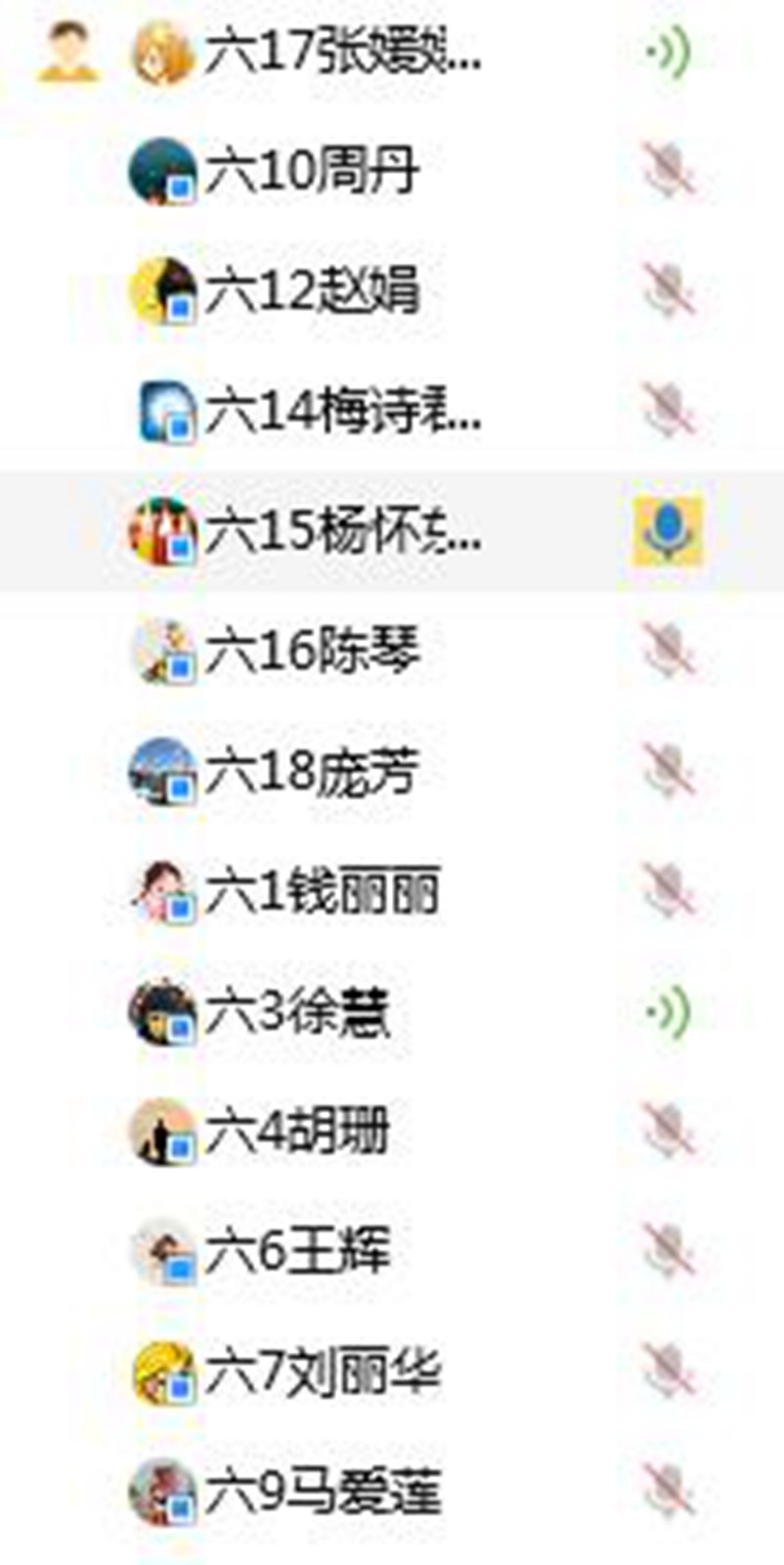Tap muted mic icon beside 六12赵娟
Image resolution: width=784 pixels, height=1565 pixels.
pos(669,291)
